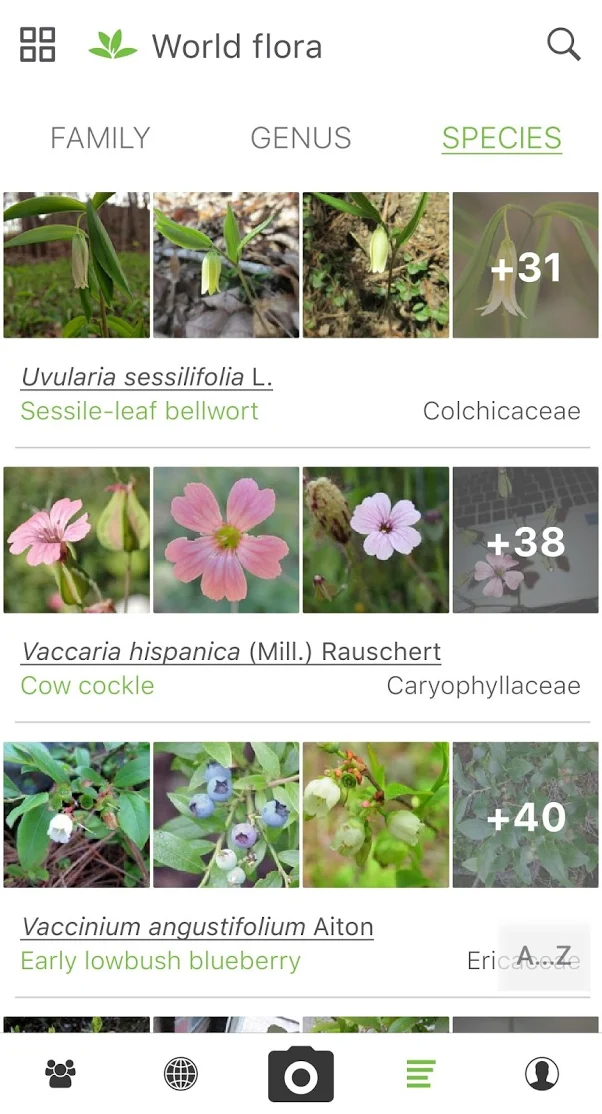This screenshot has width=602, height=1114.
Task: Go to the species list tab
Action: (421, 1074)
